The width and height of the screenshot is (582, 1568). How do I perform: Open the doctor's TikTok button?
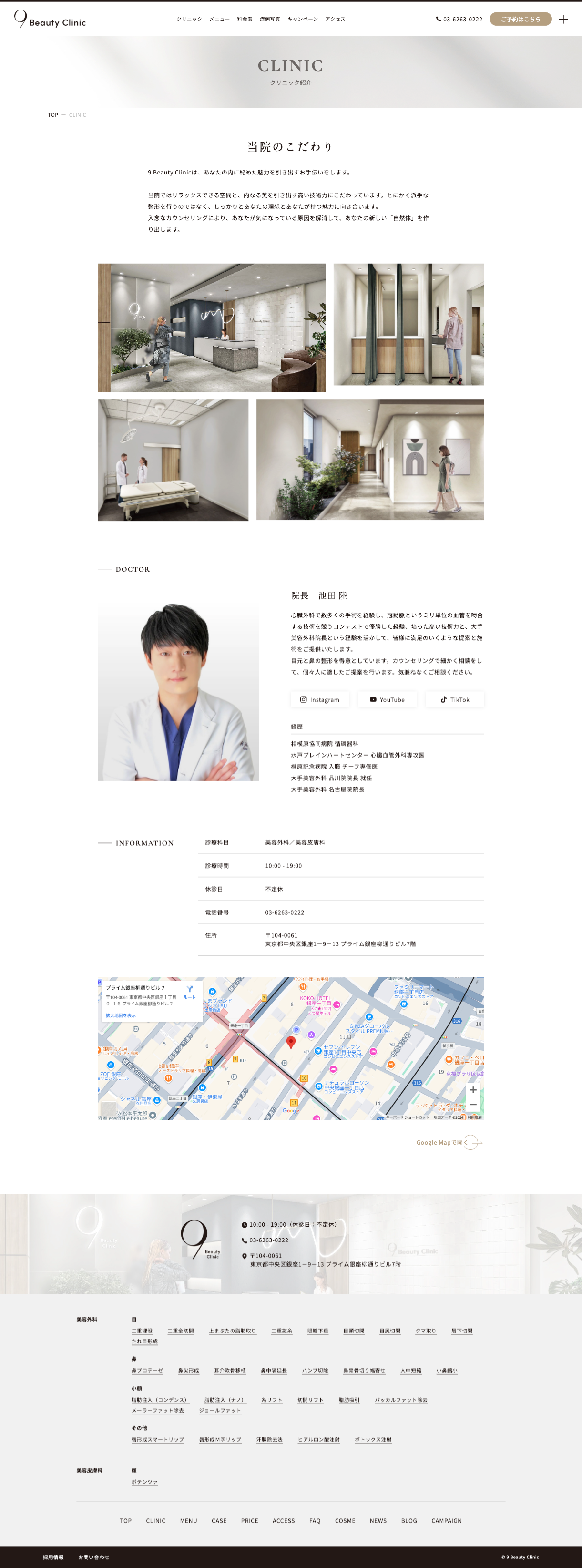[x=455, y=700]
